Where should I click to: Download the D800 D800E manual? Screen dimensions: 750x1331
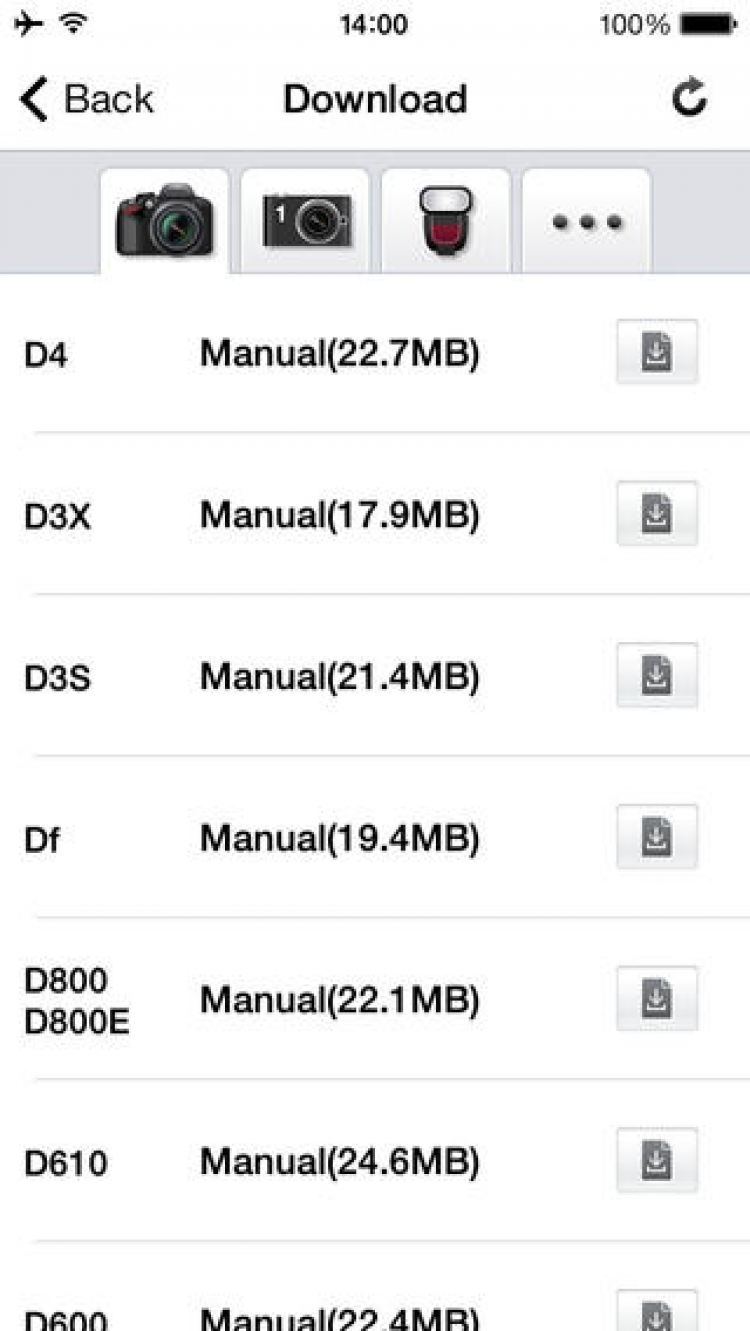(656, 999)
